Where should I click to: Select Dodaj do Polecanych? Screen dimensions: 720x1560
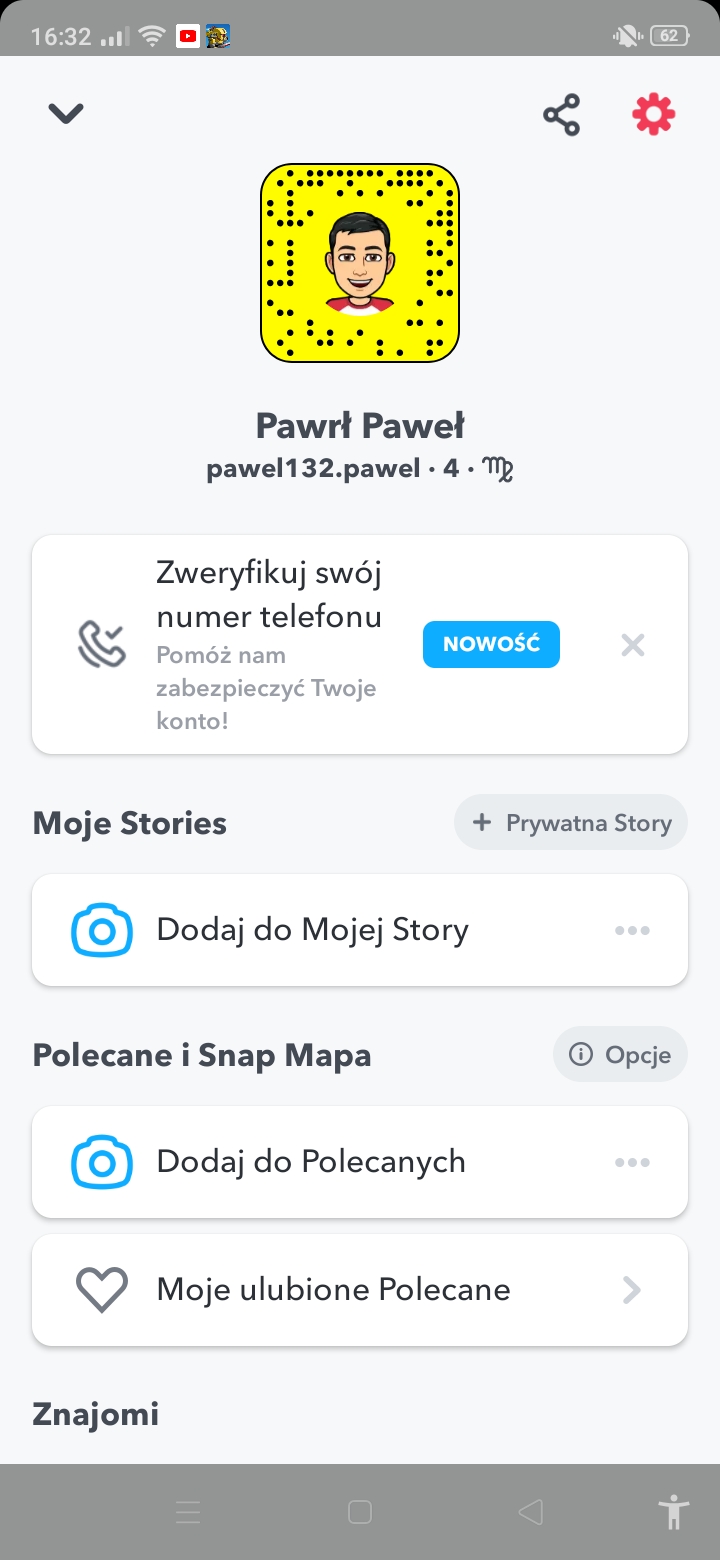coord(360,1162)
